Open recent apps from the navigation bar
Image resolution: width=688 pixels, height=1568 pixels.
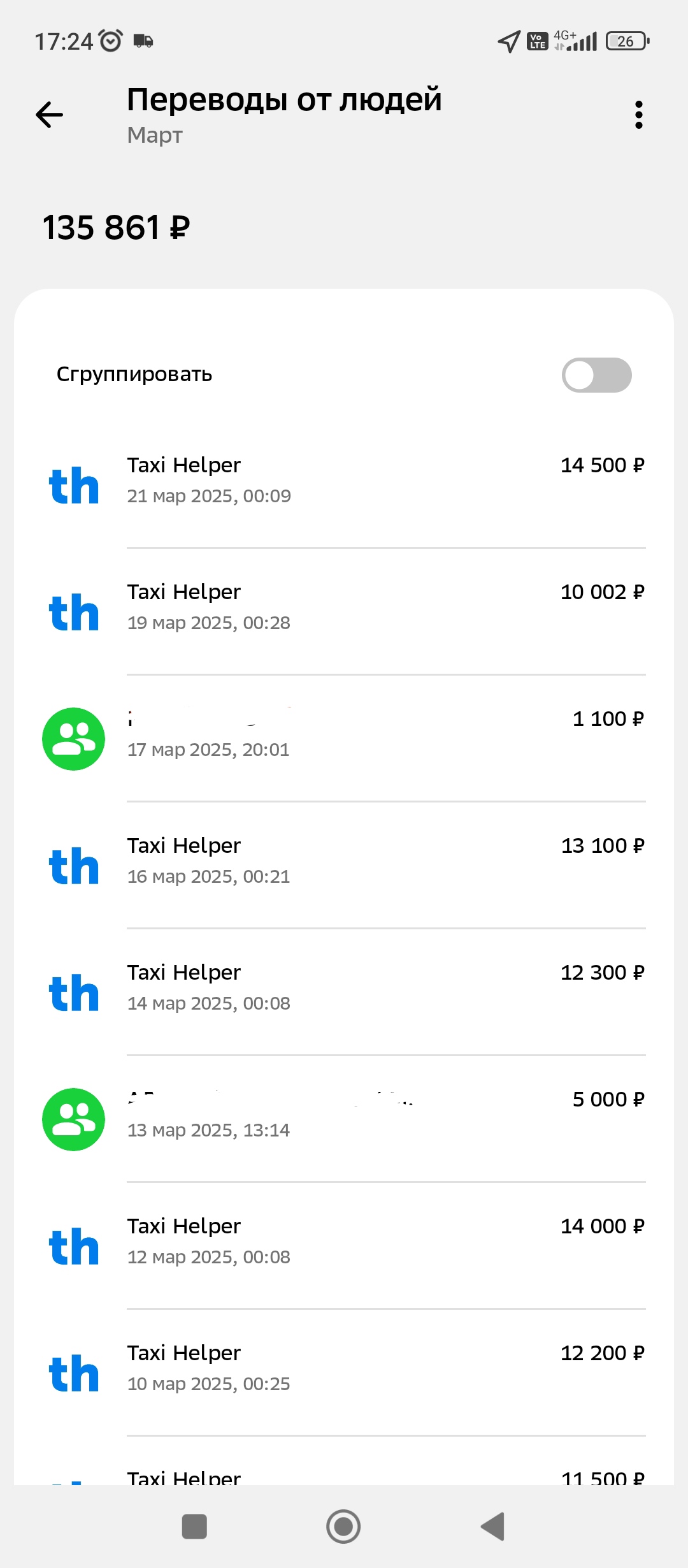pos(194,1527)
